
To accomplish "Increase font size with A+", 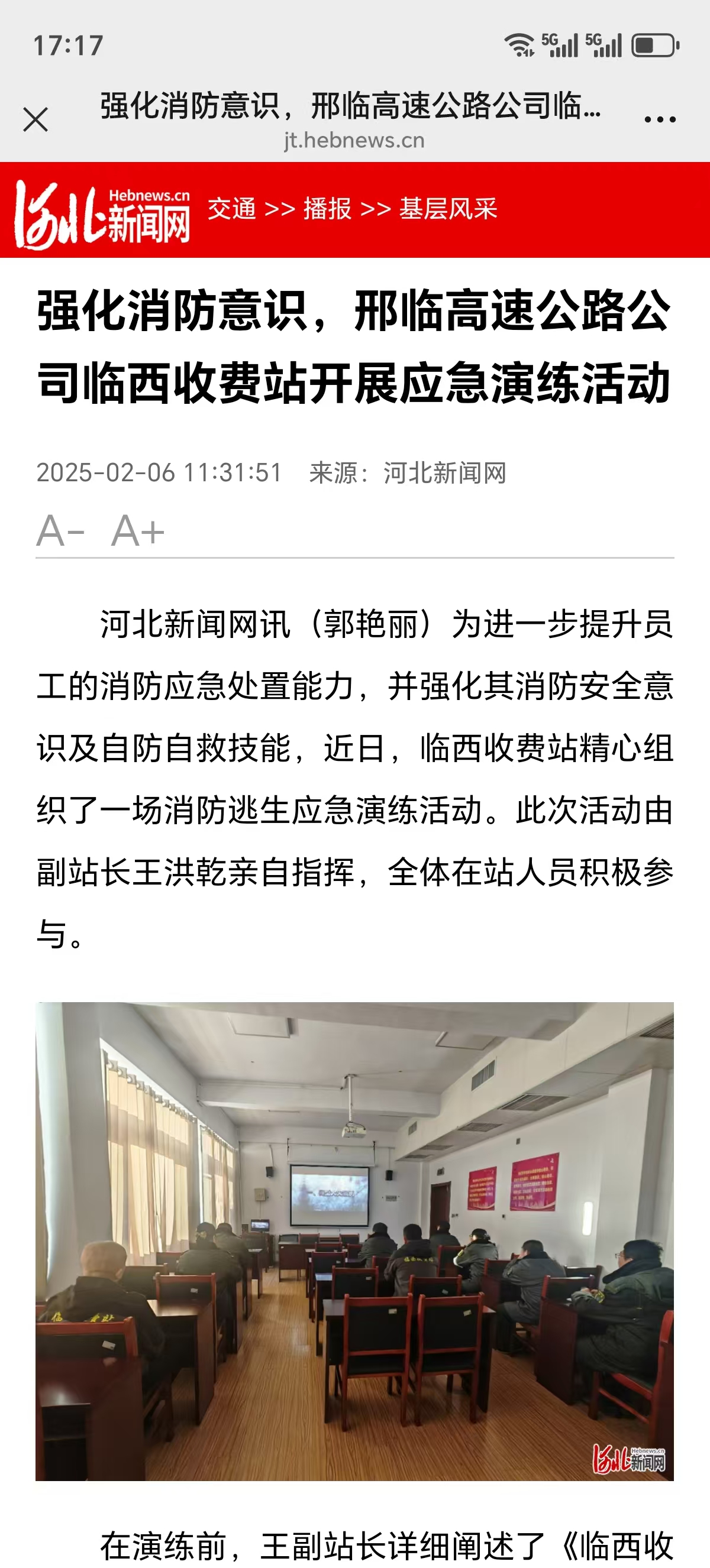I will point(138,531).
